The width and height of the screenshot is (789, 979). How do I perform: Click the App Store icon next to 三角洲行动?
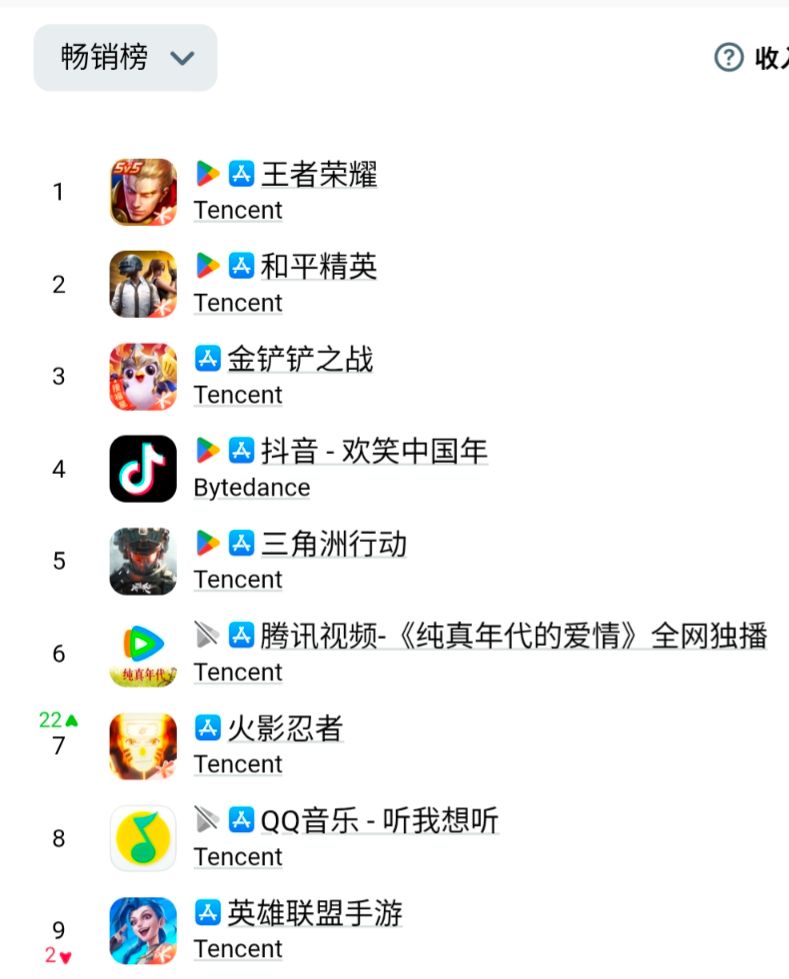tap(243, 543)
